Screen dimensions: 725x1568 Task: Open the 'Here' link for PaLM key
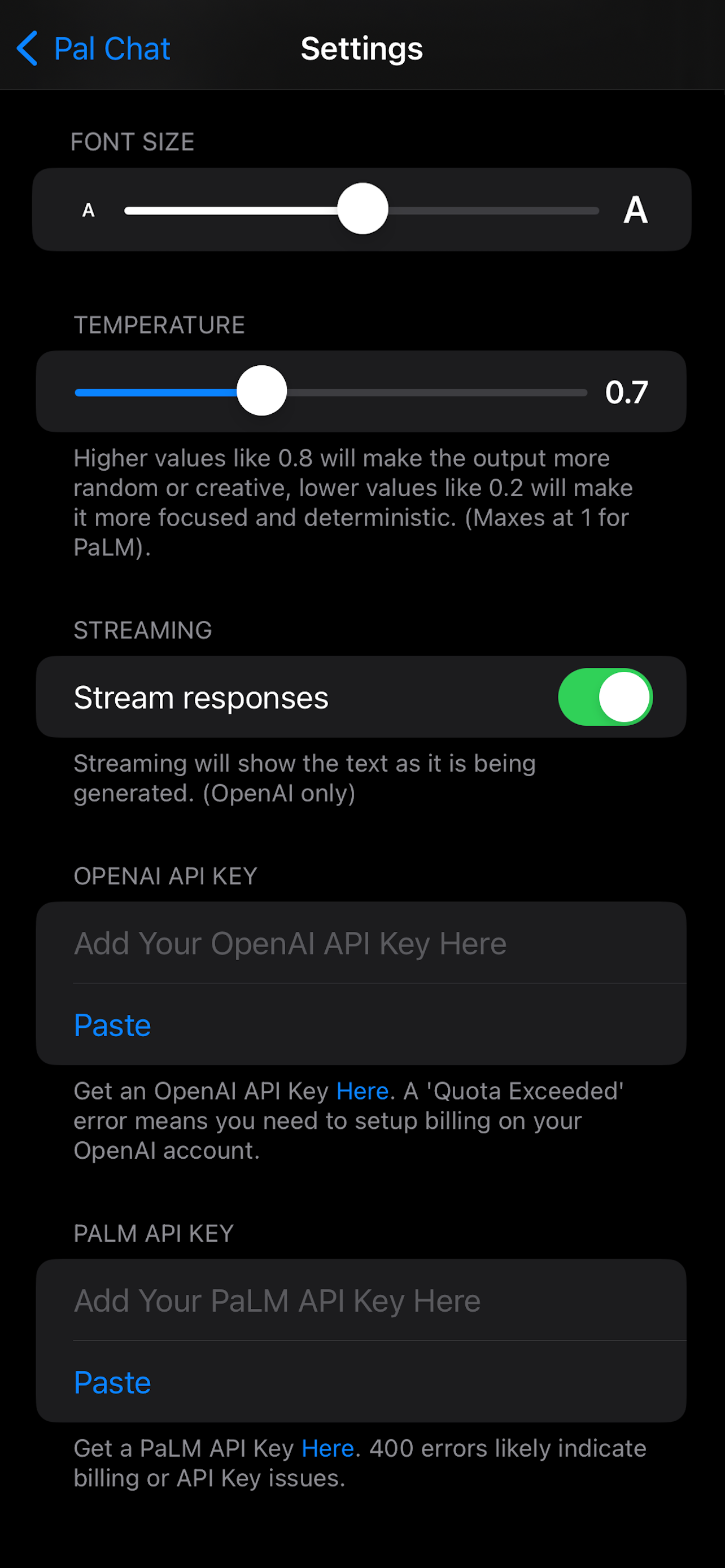327,1448
